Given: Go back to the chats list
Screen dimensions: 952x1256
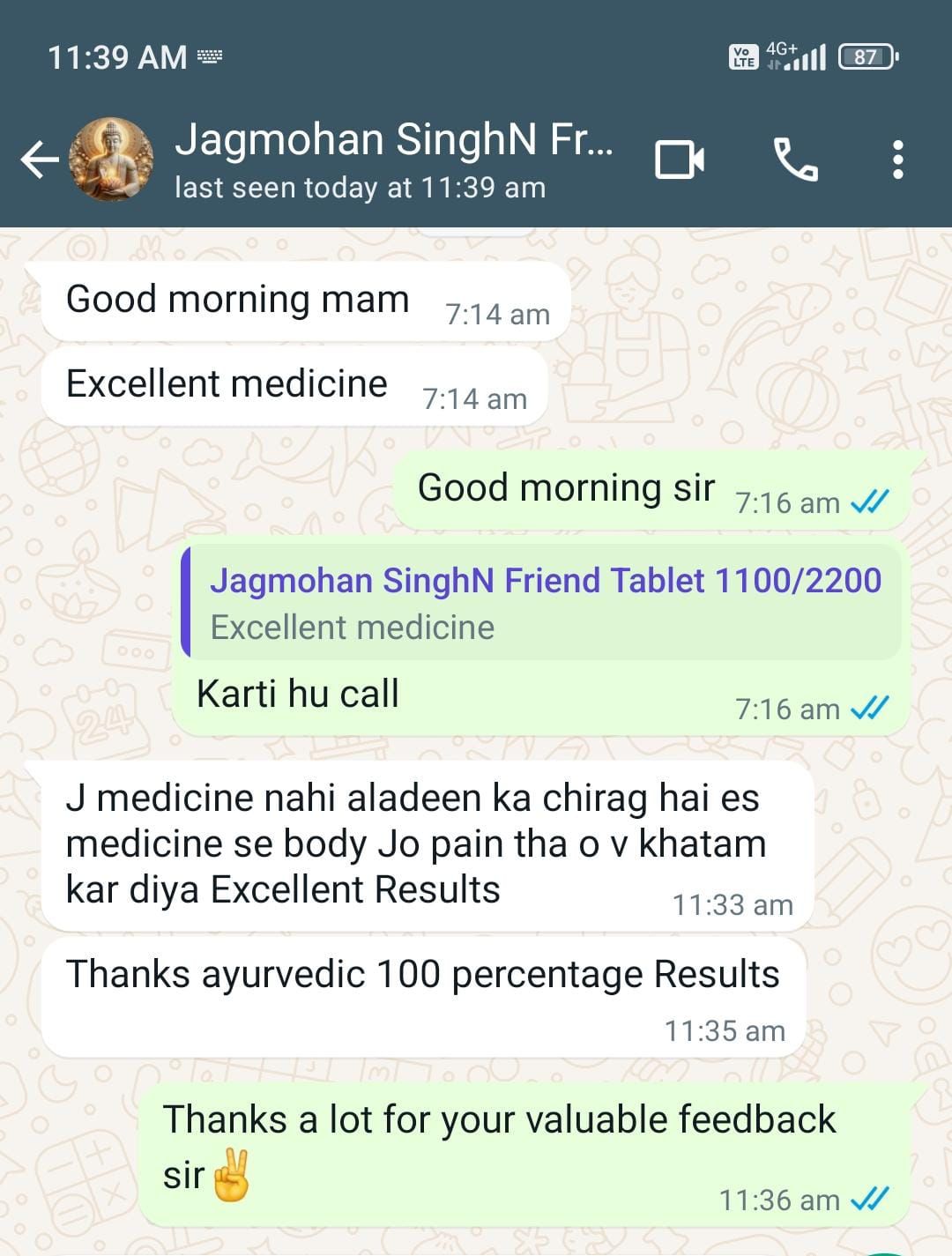Looking at the screenshot, I should point(39,160).
